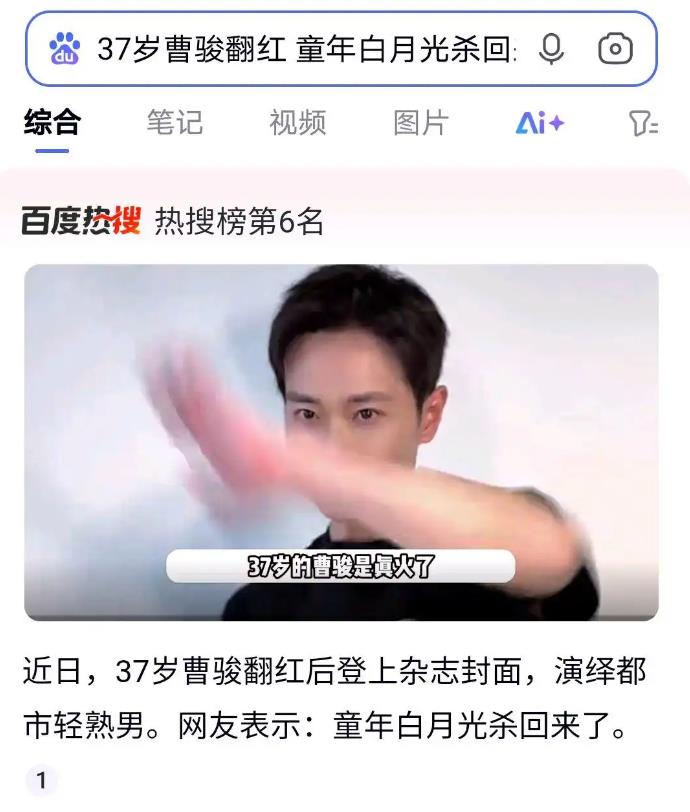
Task: Select the 综合 tab
Action: point(52,123)
